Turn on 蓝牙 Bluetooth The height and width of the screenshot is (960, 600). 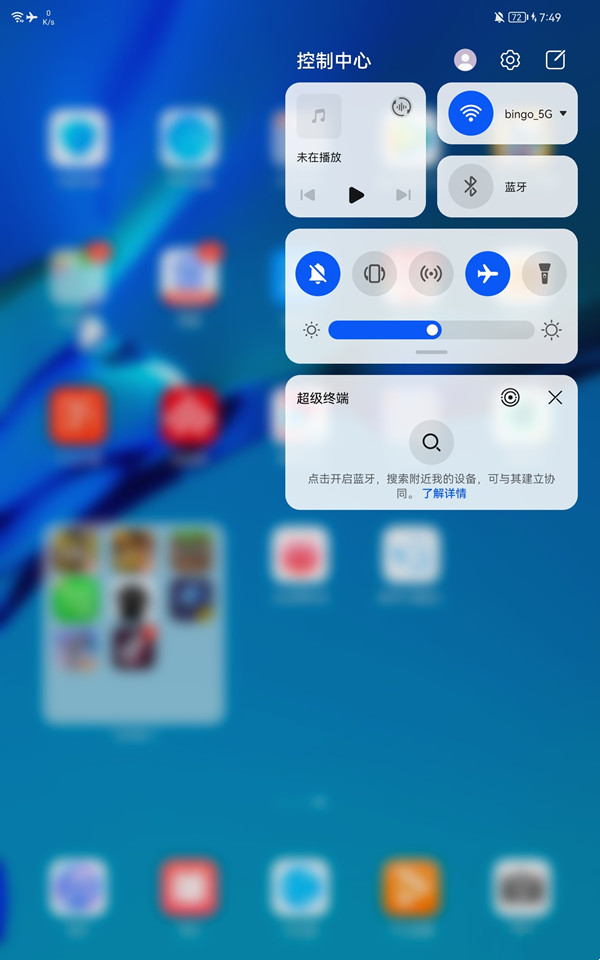click(x=470, y=187)
